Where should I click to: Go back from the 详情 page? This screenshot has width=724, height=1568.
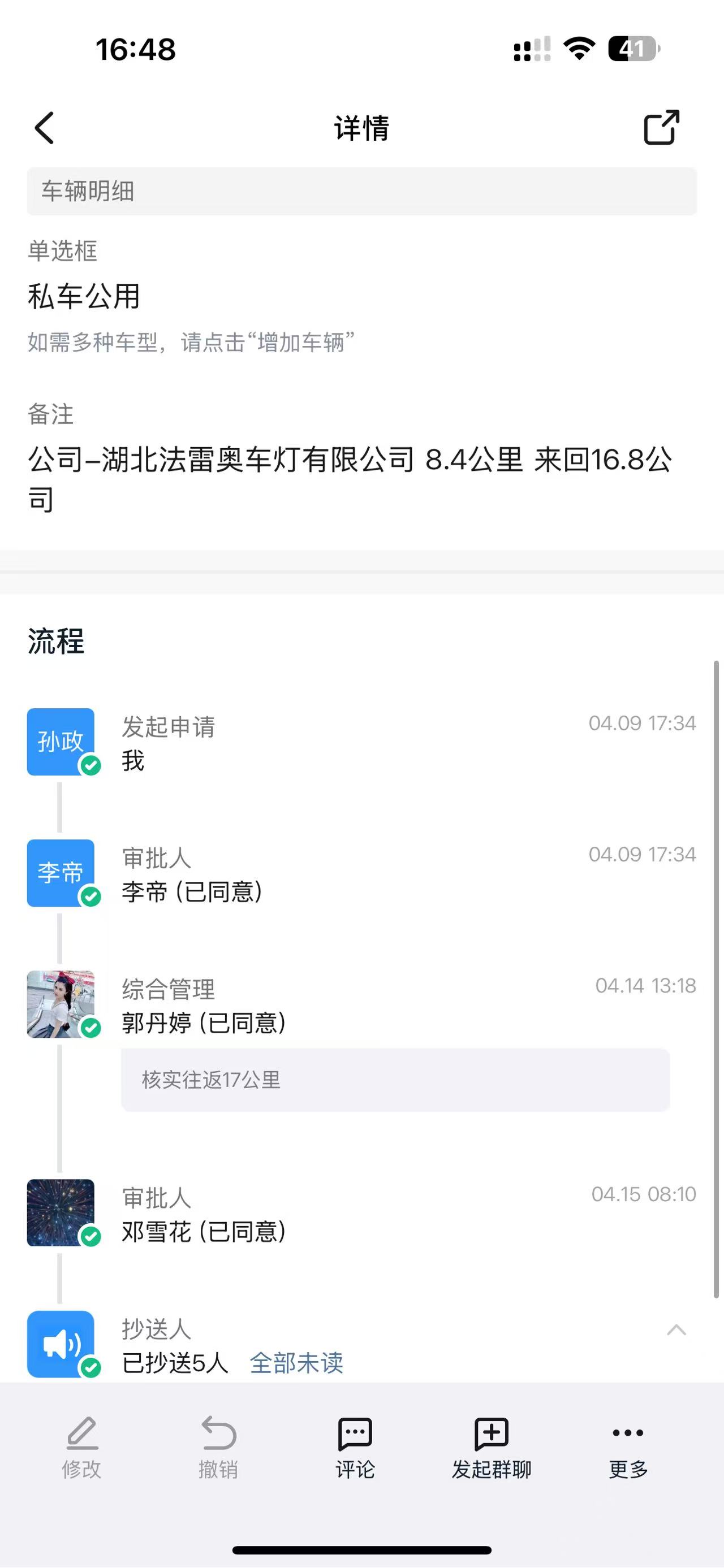pyautogui.click(x=45, y=128)
